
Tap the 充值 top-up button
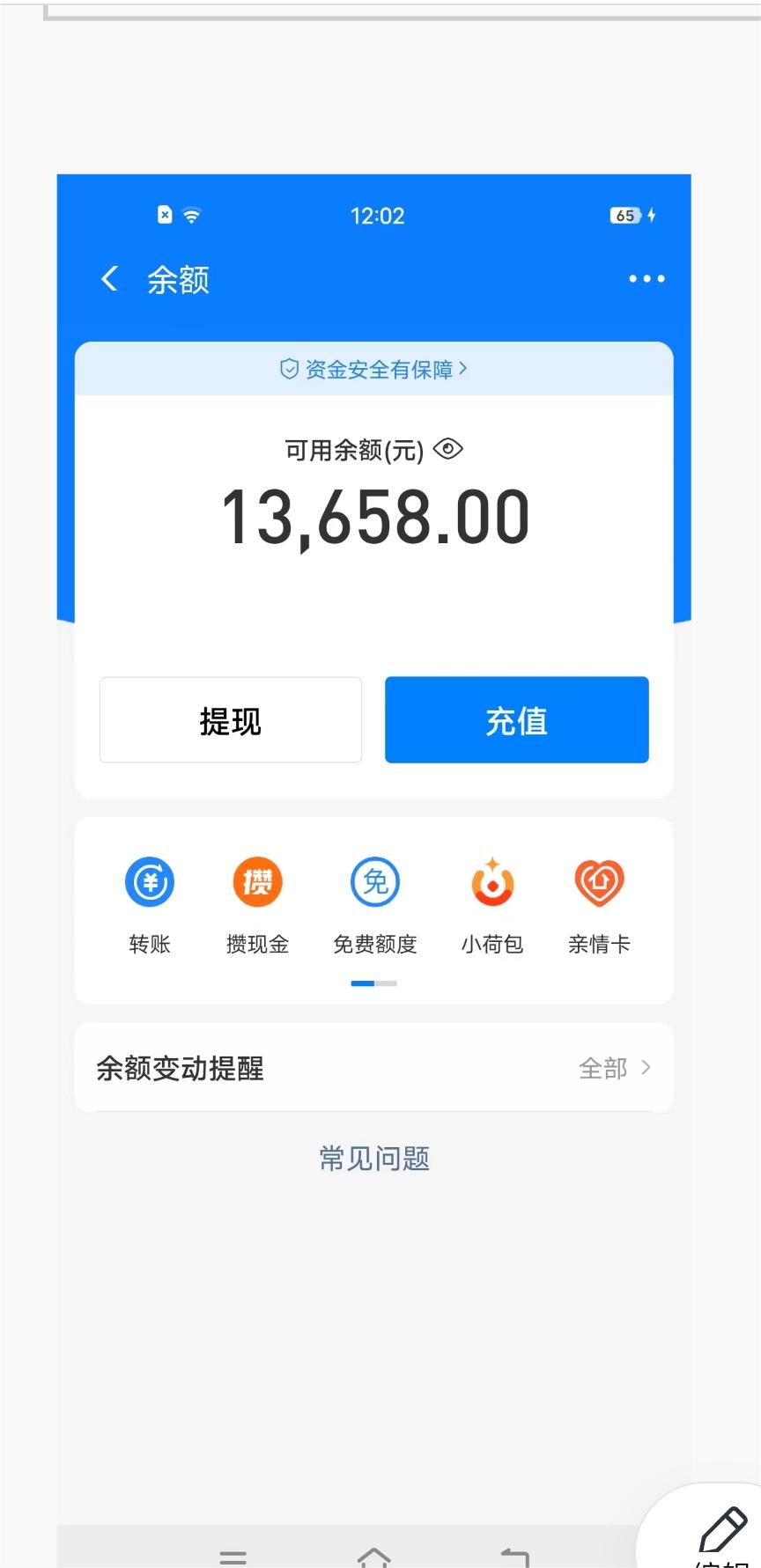coord(517,720)
